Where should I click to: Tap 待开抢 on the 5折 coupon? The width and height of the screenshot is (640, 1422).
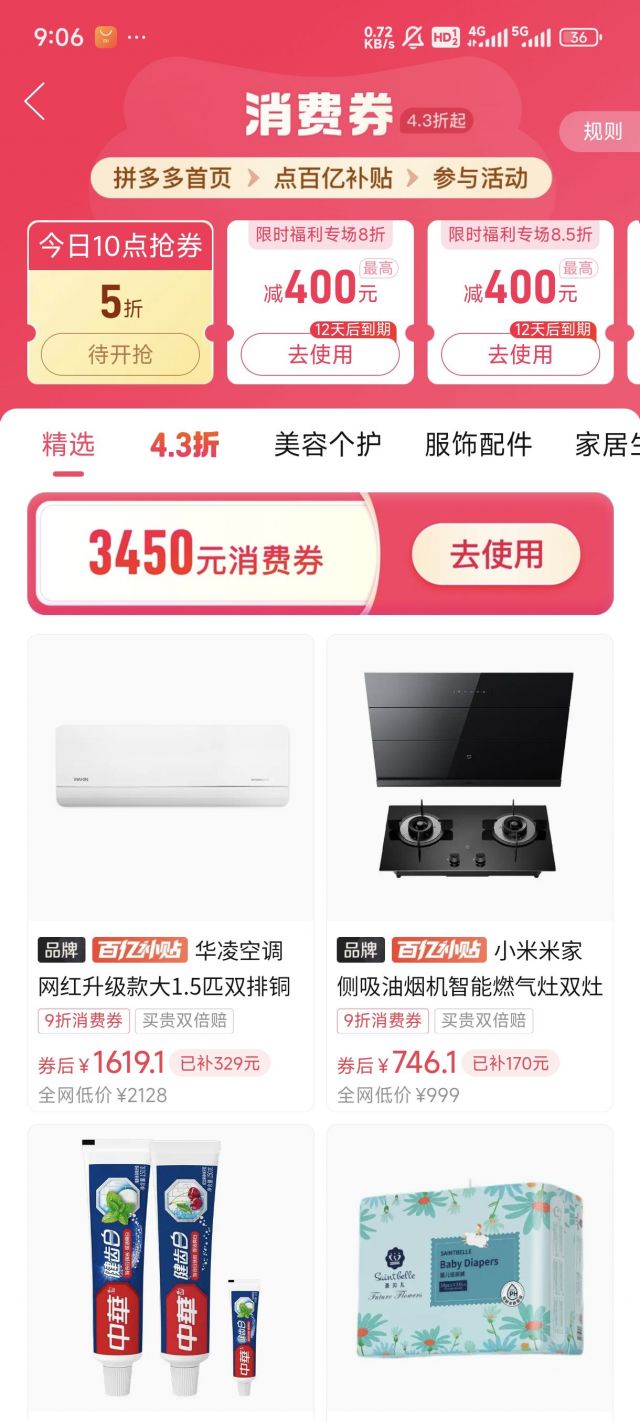(x=120, y=355)
